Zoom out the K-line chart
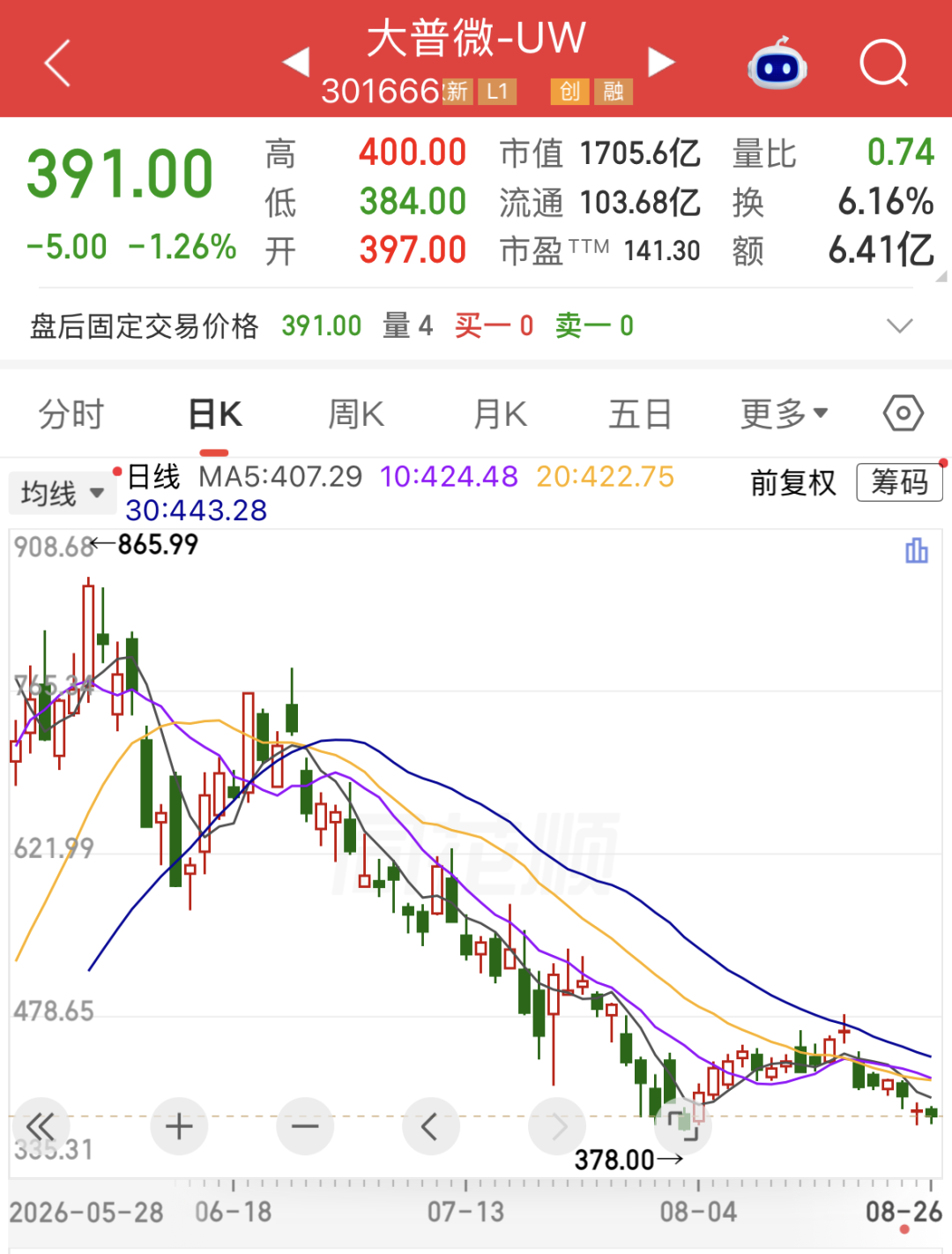Image resolution: width=952 pixels, height=1254 pixels. [x=305, y=1126]
